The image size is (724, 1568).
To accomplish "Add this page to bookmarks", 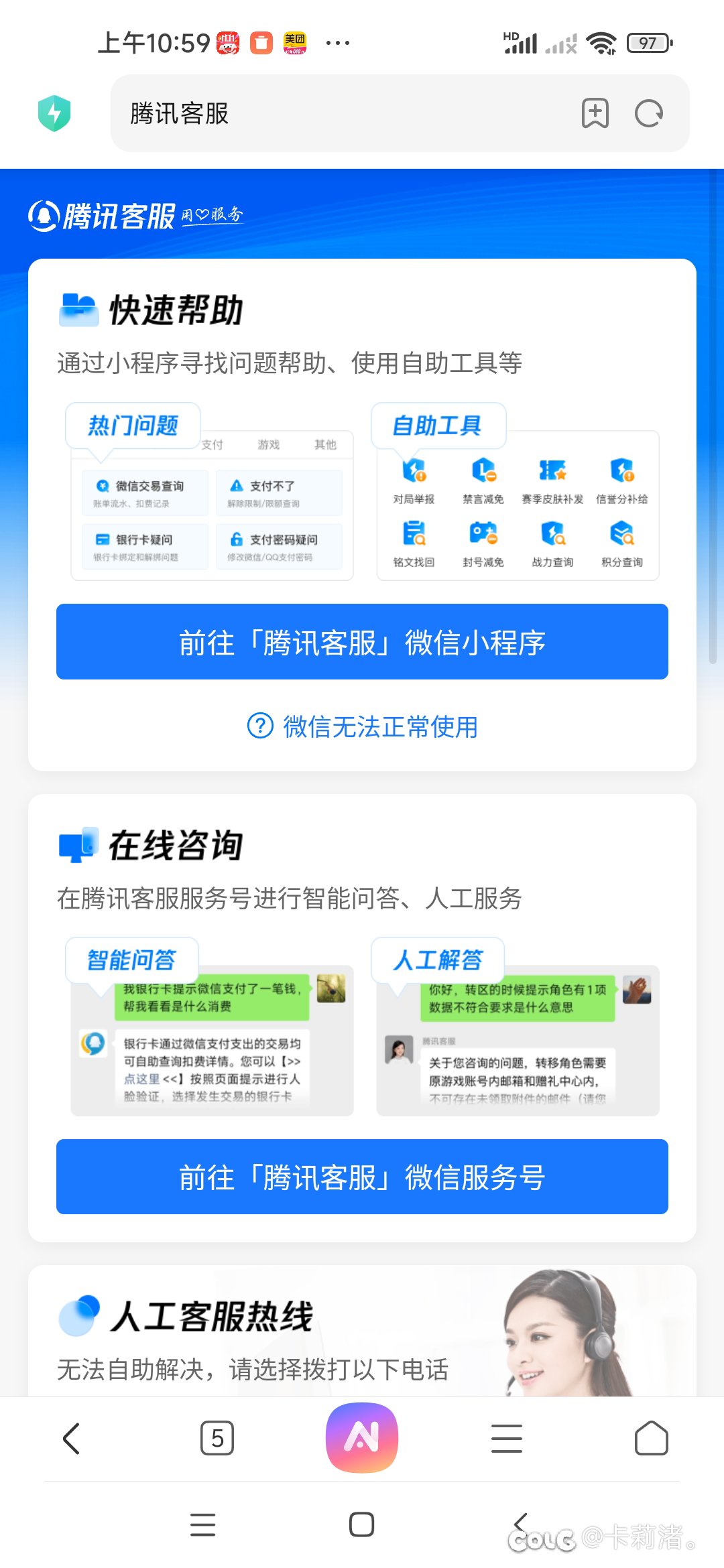I will (x=595, y=113).
